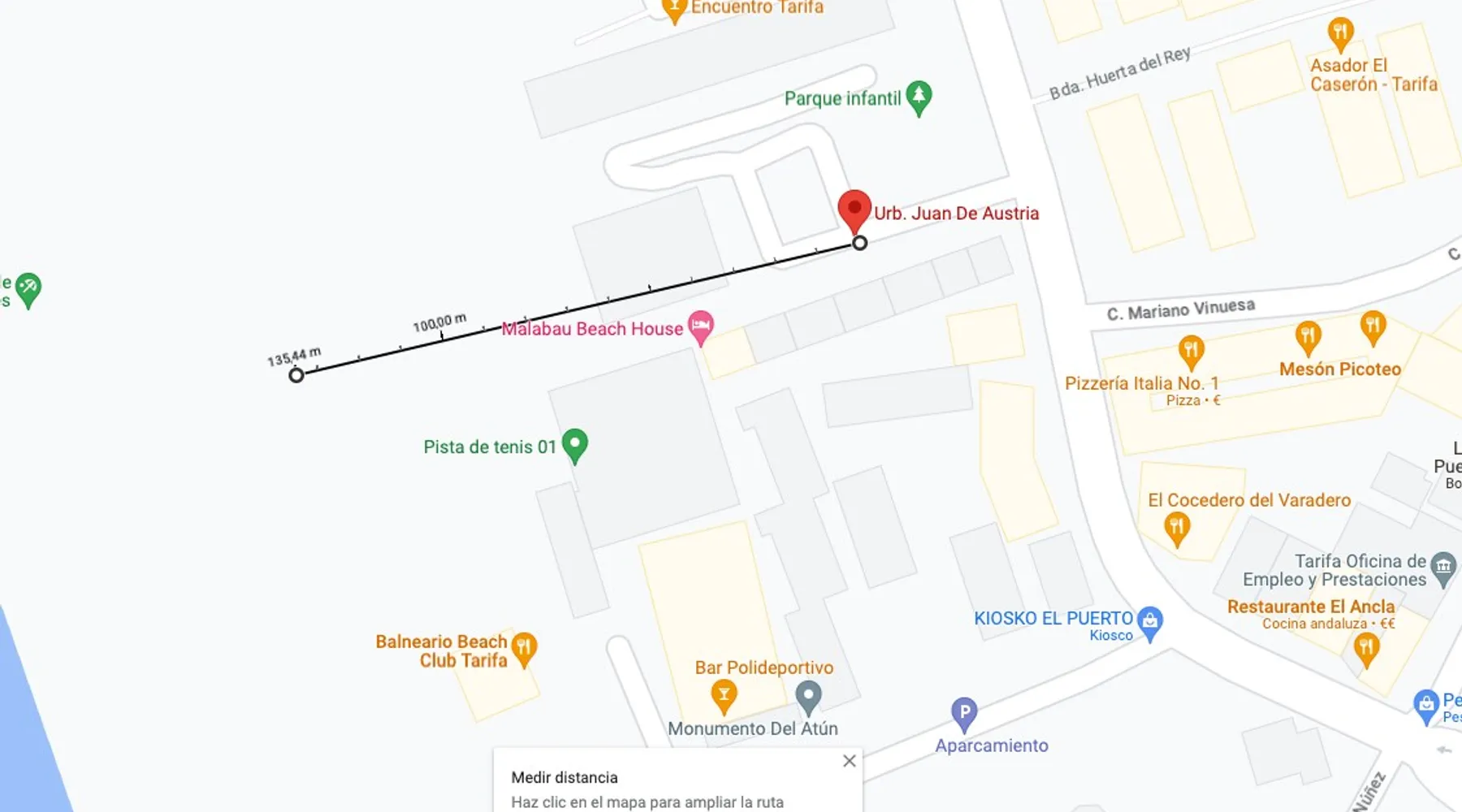Select Pizzería Italia No. 1 marker
The image size is (1462, 812).
pos(1191,351)
